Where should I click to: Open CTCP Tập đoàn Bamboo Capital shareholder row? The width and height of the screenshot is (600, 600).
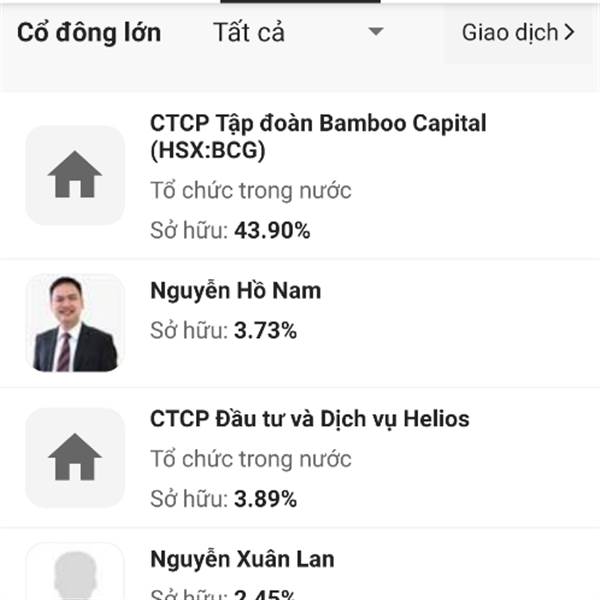318,137
